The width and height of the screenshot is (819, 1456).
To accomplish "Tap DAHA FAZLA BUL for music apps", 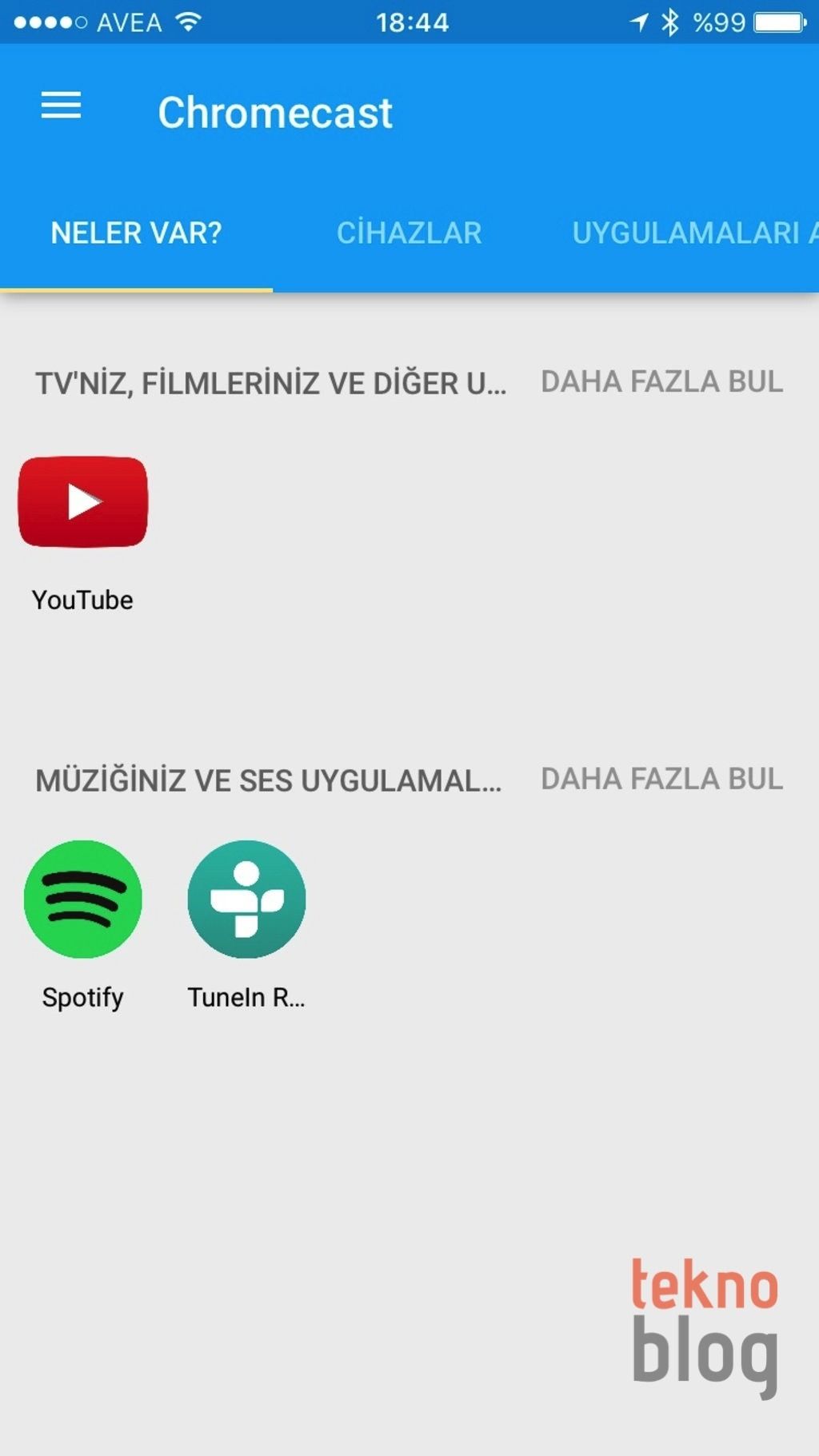I will pos(661,779).
